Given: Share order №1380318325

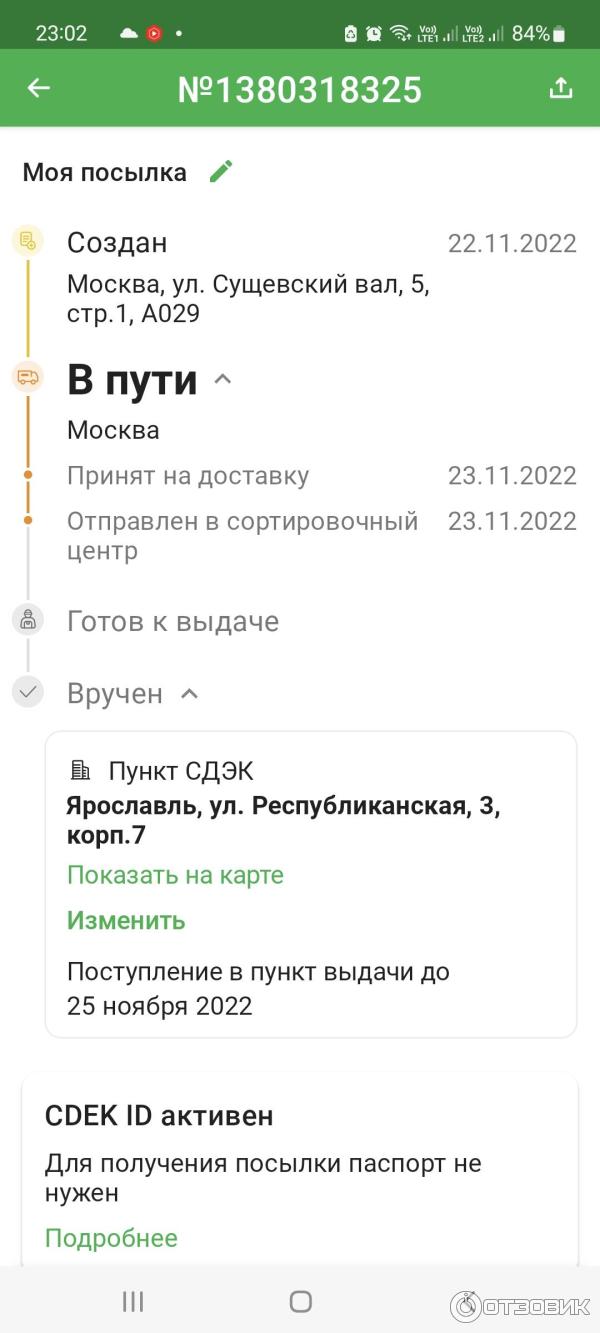Looking at the screenshot, I should coord(561,88).
